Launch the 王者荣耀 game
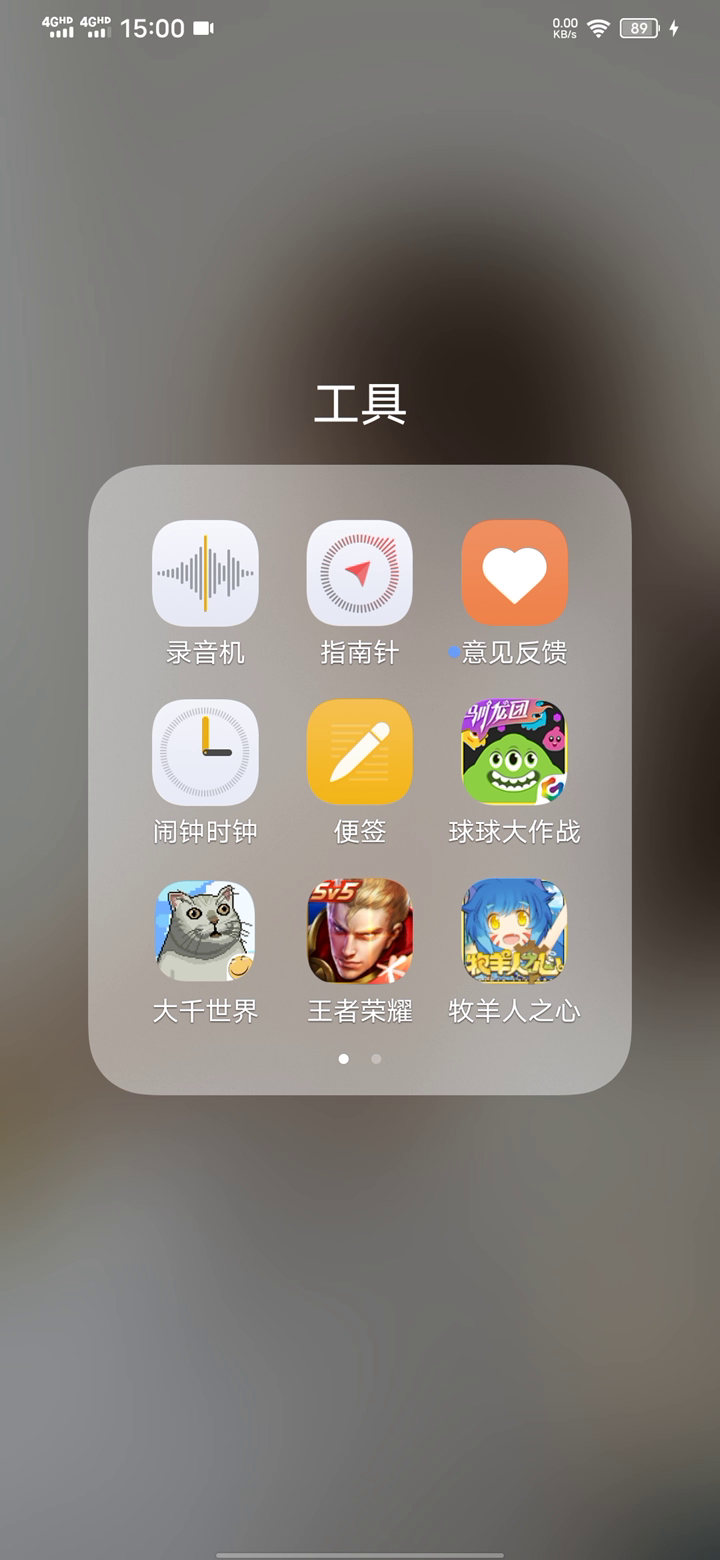The height and width of the screenshot is (1560, 720). pyautogui.click(x=360, y=931)
